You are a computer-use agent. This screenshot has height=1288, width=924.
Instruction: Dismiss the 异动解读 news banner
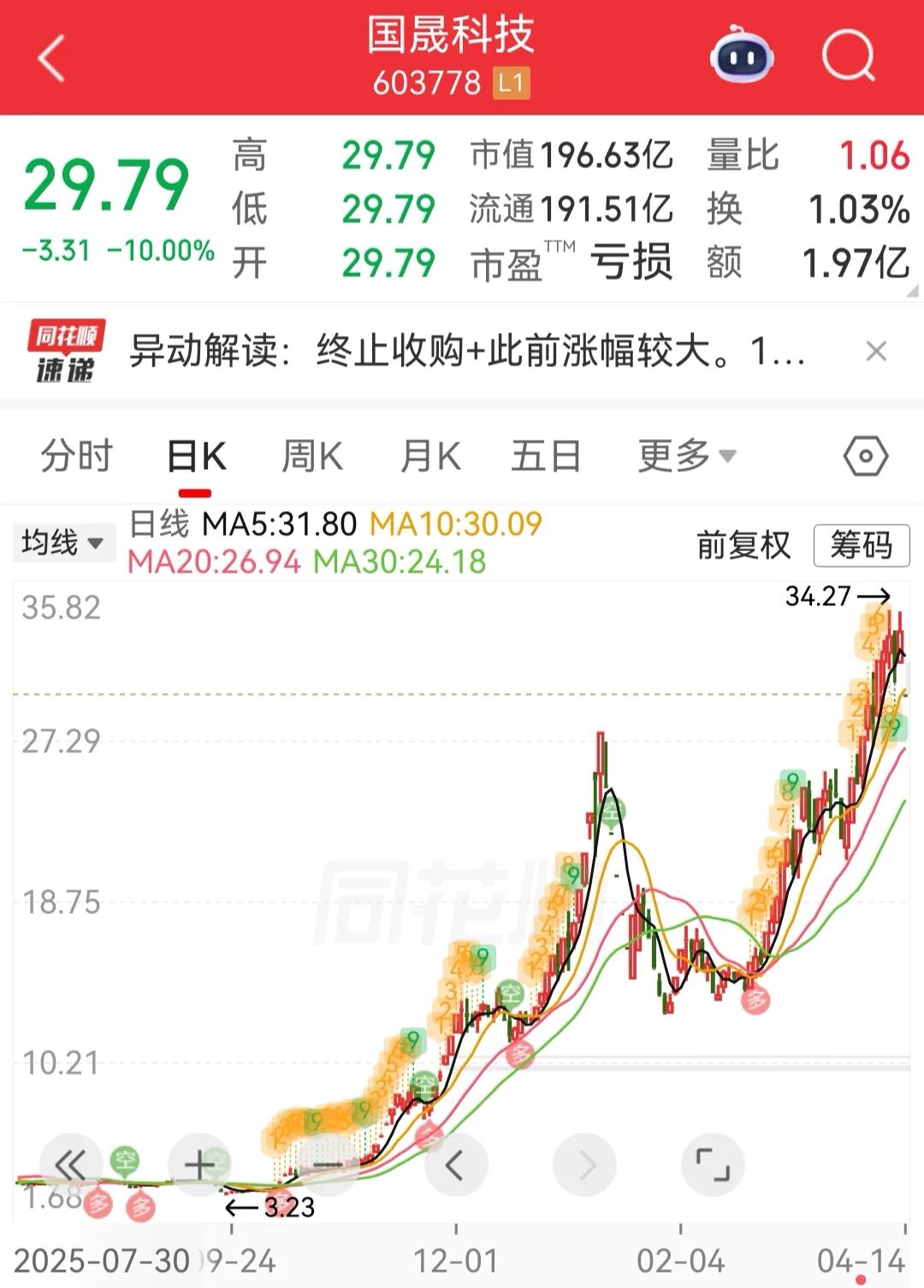pyautogui.click(x=874, y=351)
